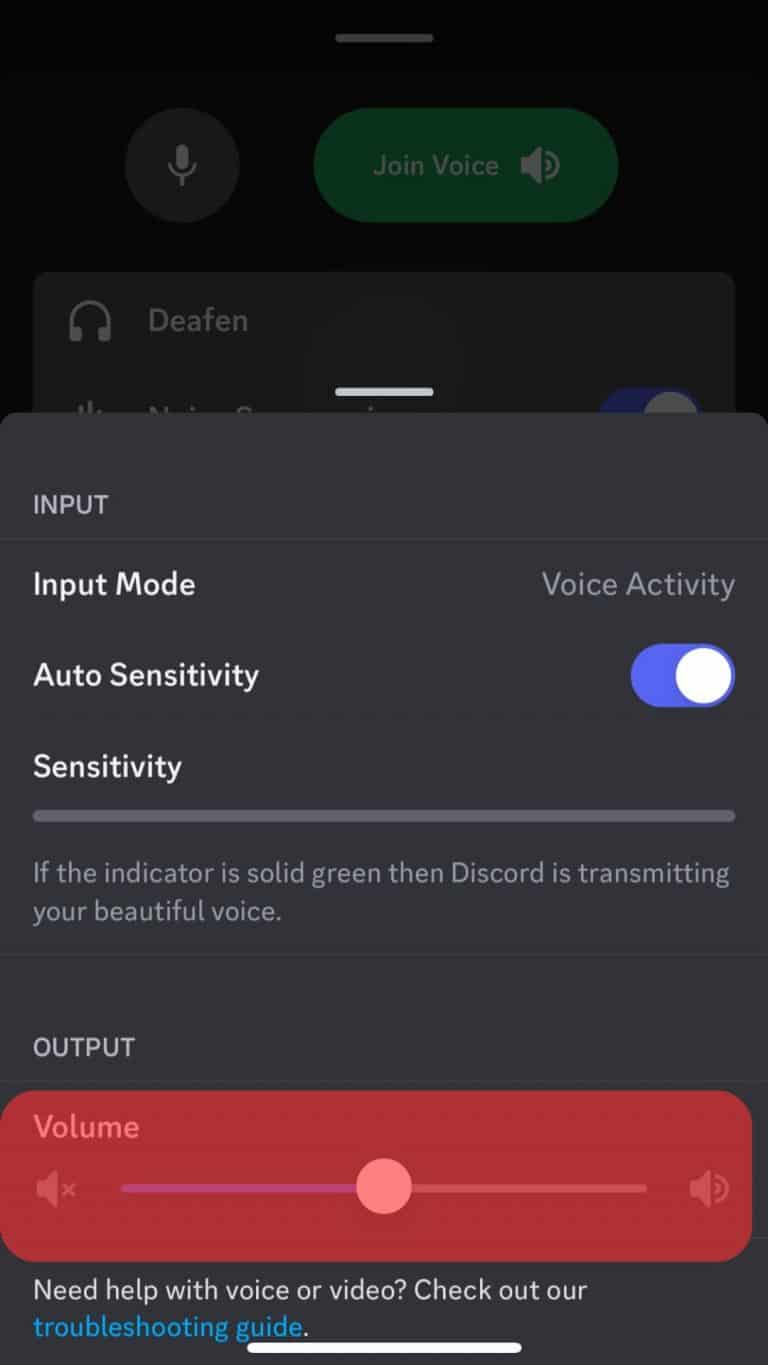The height and width of the screenshot is (1365, 768).
Task: Tap the Deafen row in the voice panel
Action: click(384, 320)
